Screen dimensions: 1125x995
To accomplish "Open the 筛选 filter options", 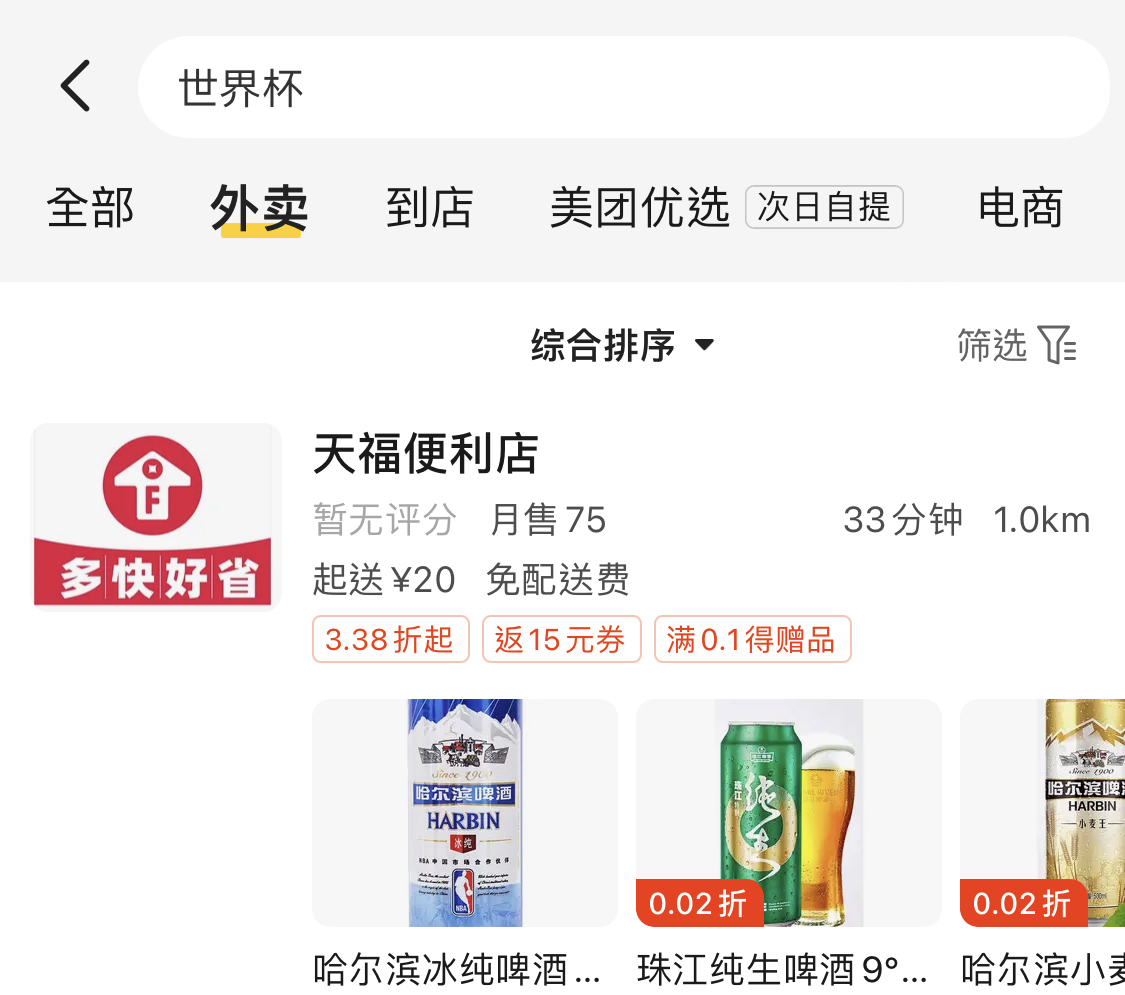I will [x=1016, y=346].
